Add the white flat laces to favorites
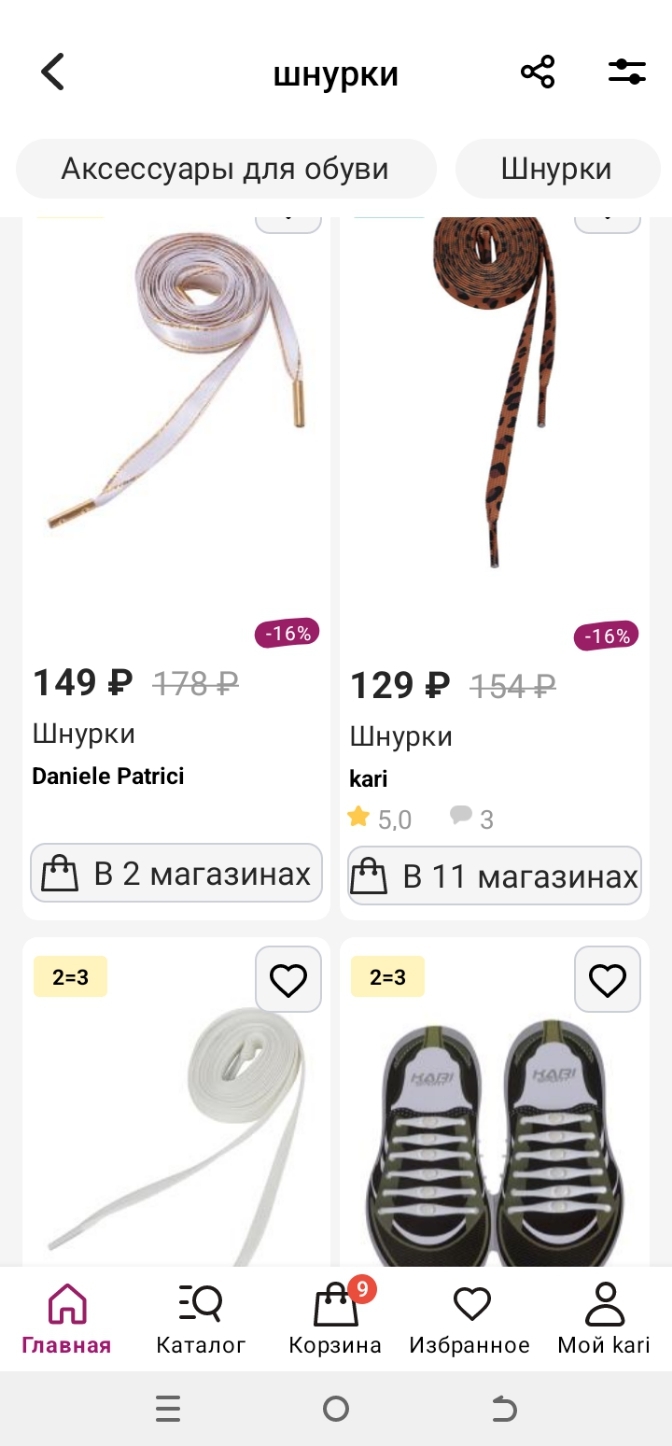Screen dimensions: 672x1446 pos(288,980)
